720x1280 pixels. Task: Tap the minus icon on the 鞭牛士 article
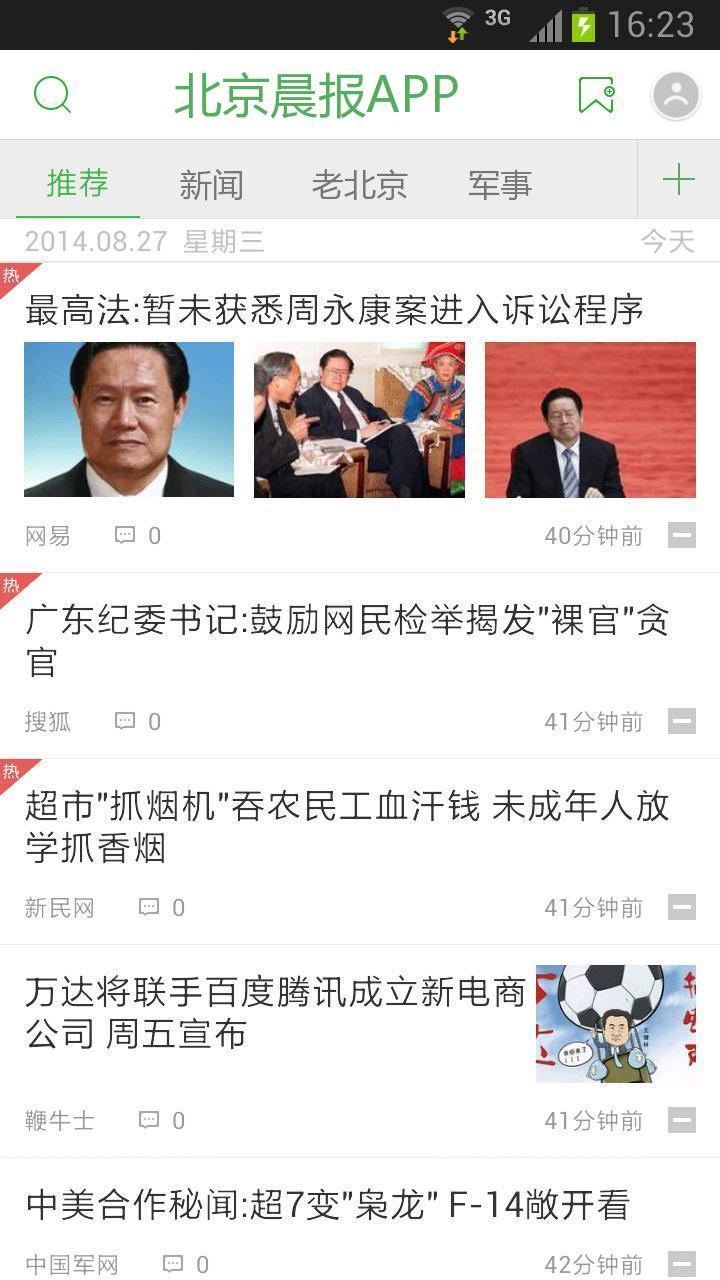[x=682, y=1121]
